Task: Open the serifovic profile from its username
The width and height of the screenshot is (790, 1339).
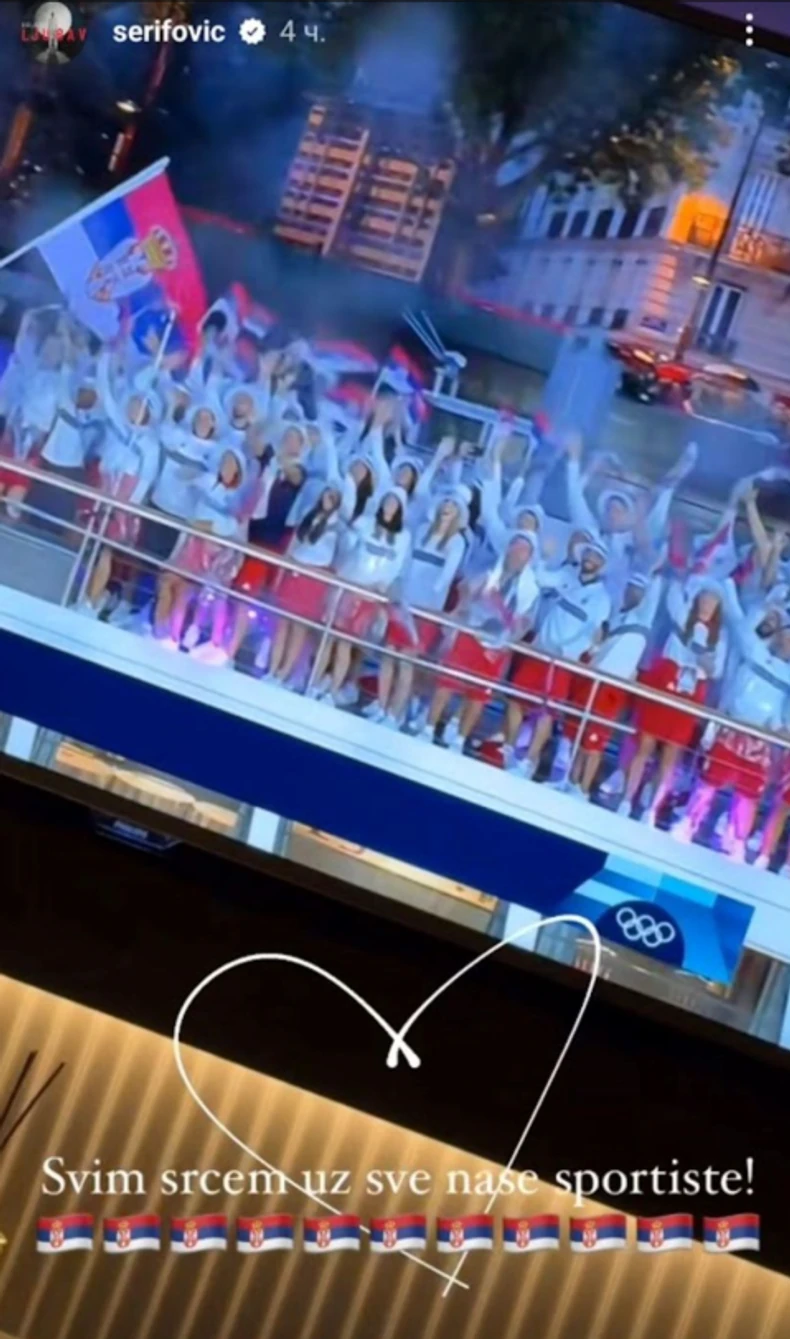Action: [170, 32]
